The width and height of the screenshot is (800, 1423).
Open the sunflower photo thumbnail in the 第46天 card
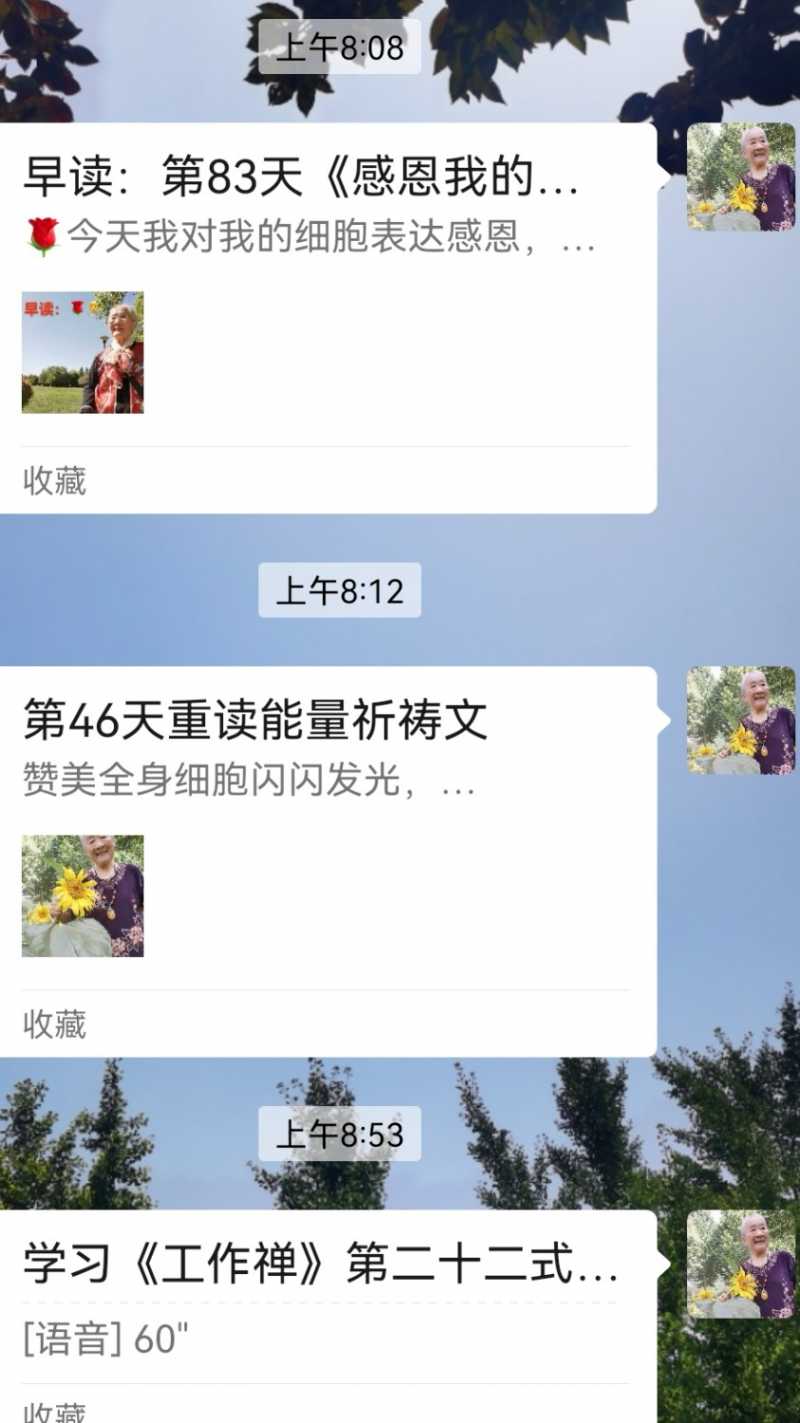(83, 896)
